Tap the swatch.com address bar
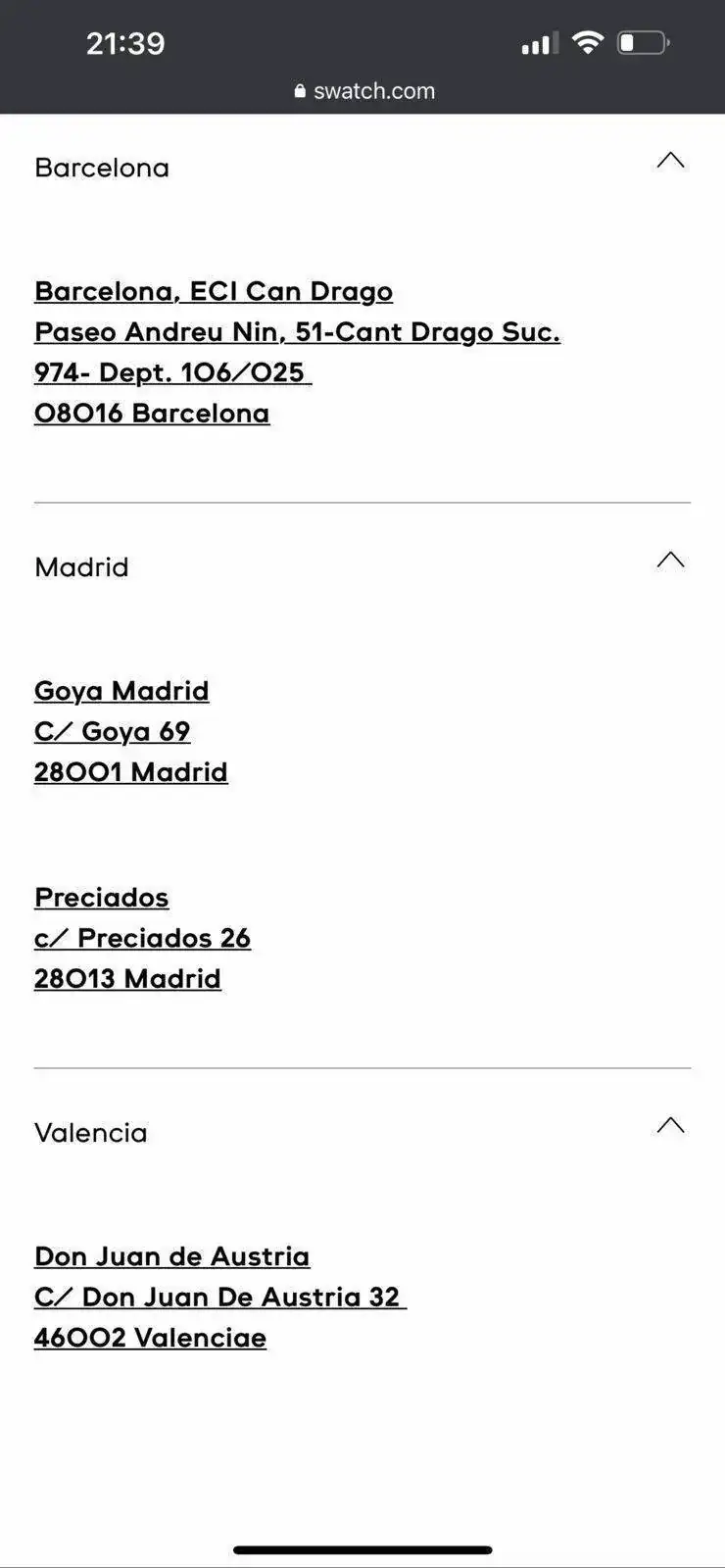The height and width of the screenshot is (1568, 725). point(363,91)
